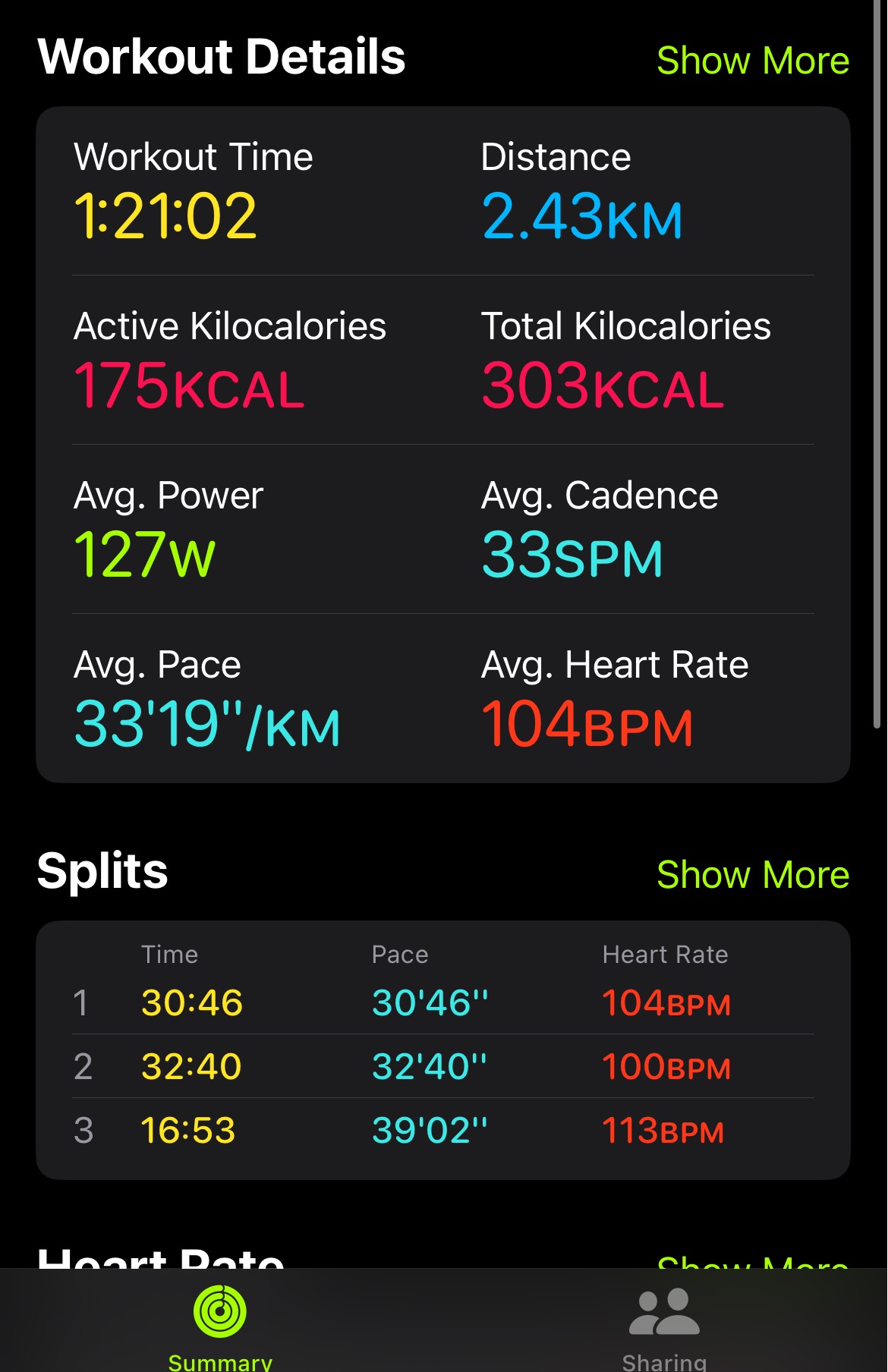
Task: Show more Splits
Action: pos(752,875)
